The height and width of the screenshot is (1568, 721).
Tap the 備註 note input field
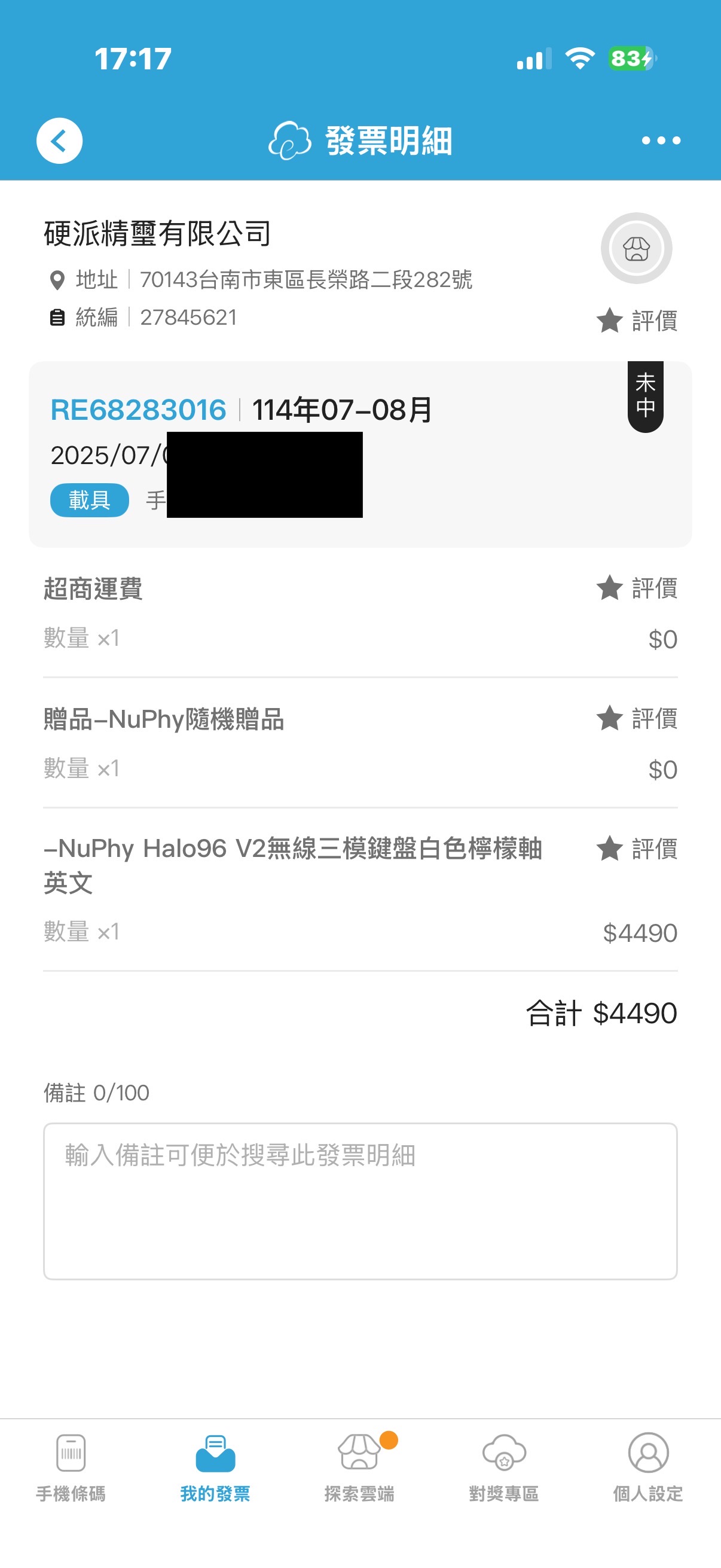[360, 1201]
